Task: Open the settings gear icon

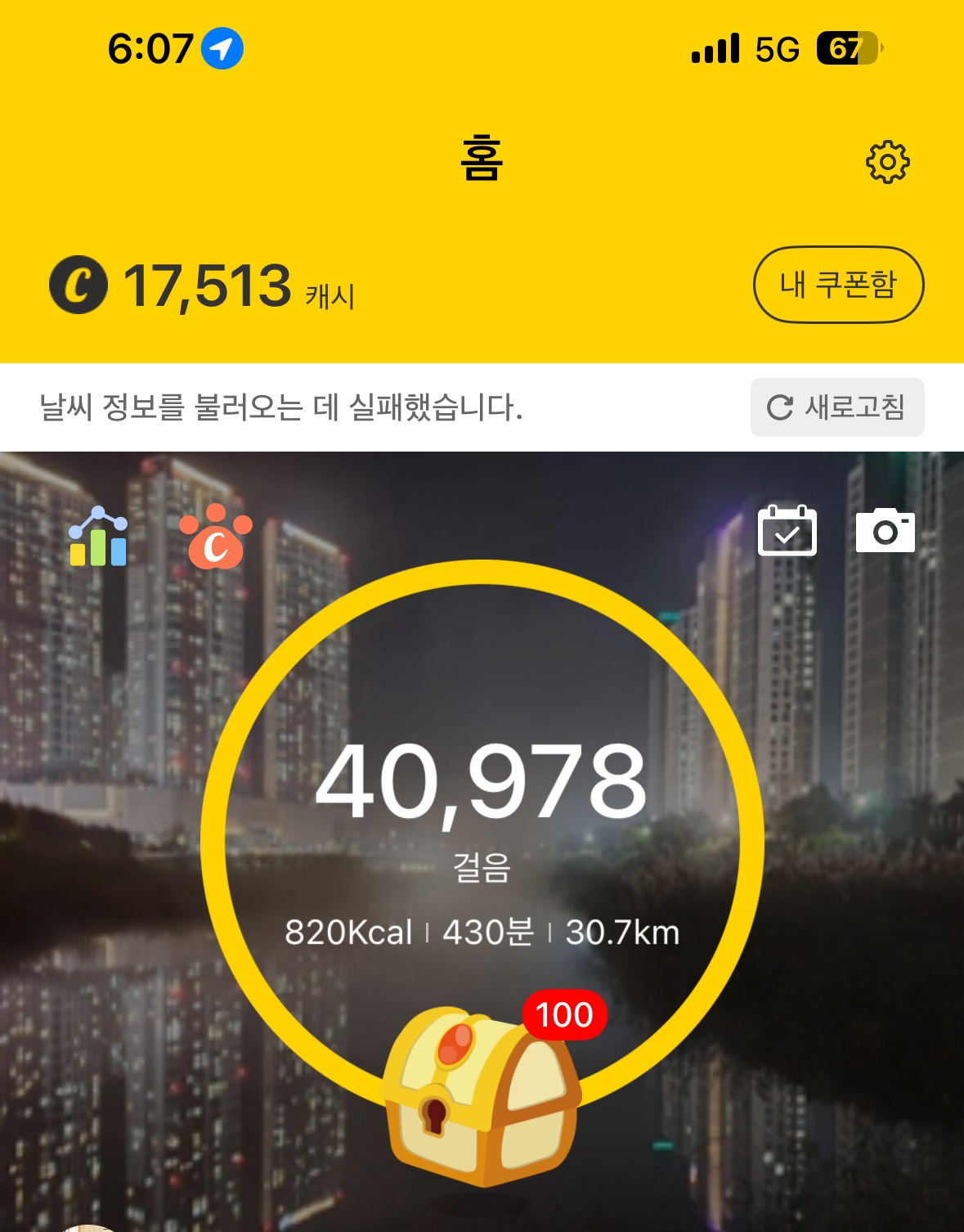Action: tap(887, 162)
